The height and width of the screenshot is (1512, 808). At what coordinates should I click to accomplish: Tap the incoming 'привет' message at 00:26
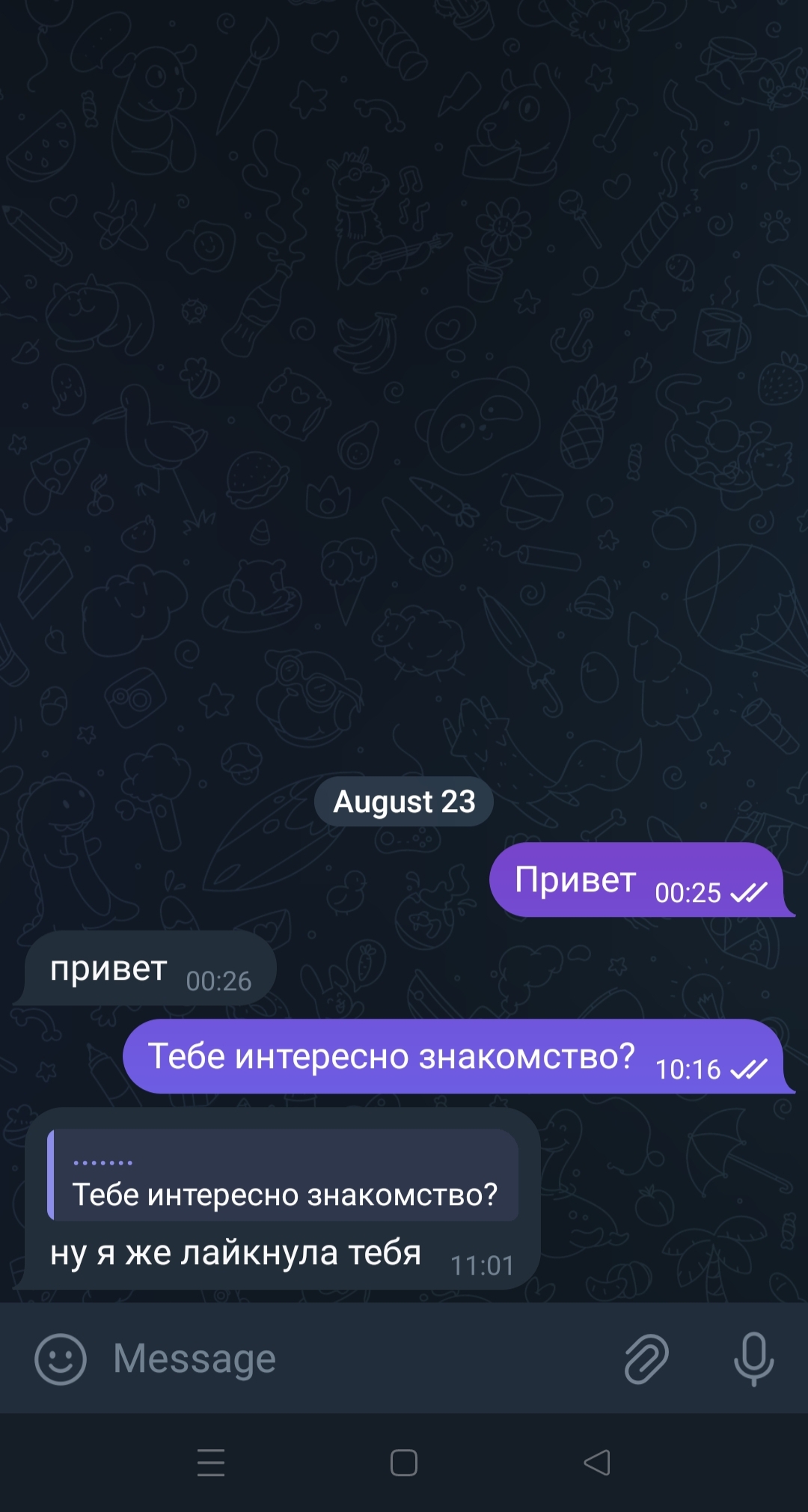tap(150, 968)
